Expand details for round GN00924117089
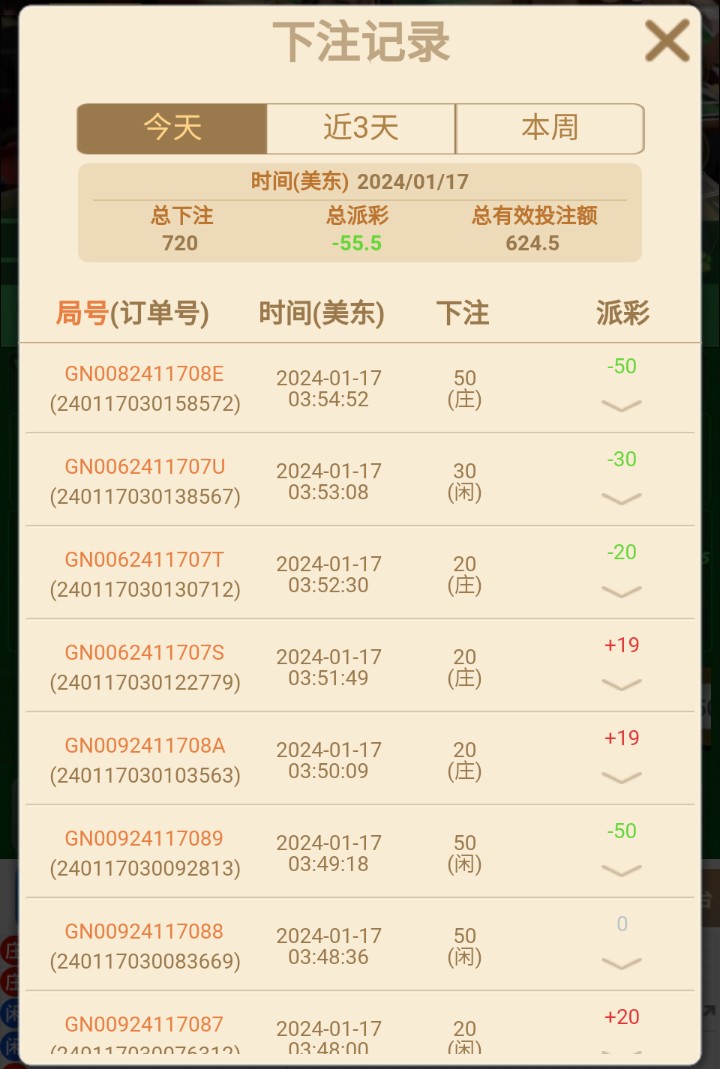Image resolution: width=720 pixels, height=1069 pixels. [622, 870]
